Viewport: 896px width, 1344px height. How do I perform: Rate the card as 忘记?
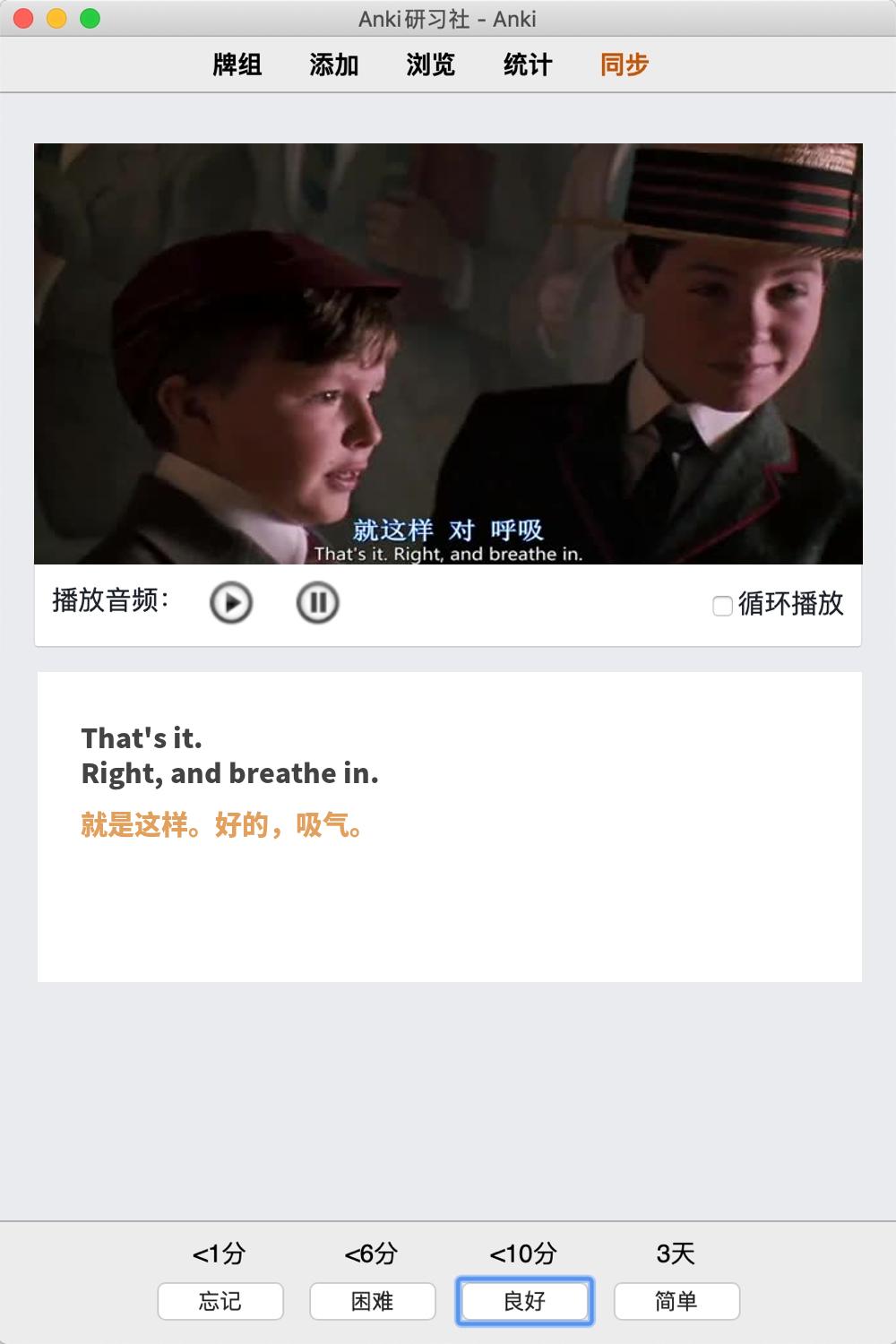pyautogui.click(x=220, y=1301)
